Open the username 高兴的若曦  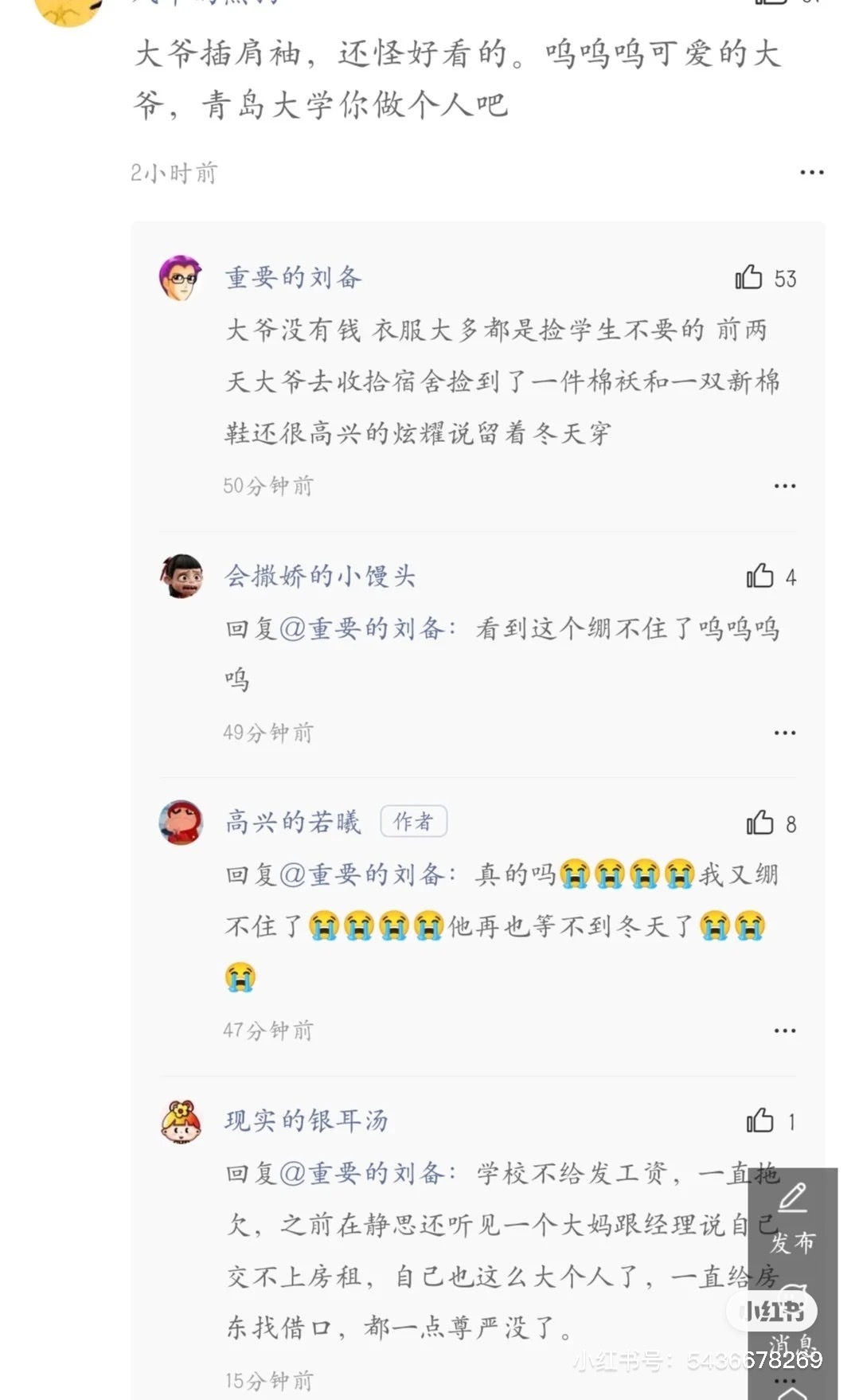(x=293, y=822)
